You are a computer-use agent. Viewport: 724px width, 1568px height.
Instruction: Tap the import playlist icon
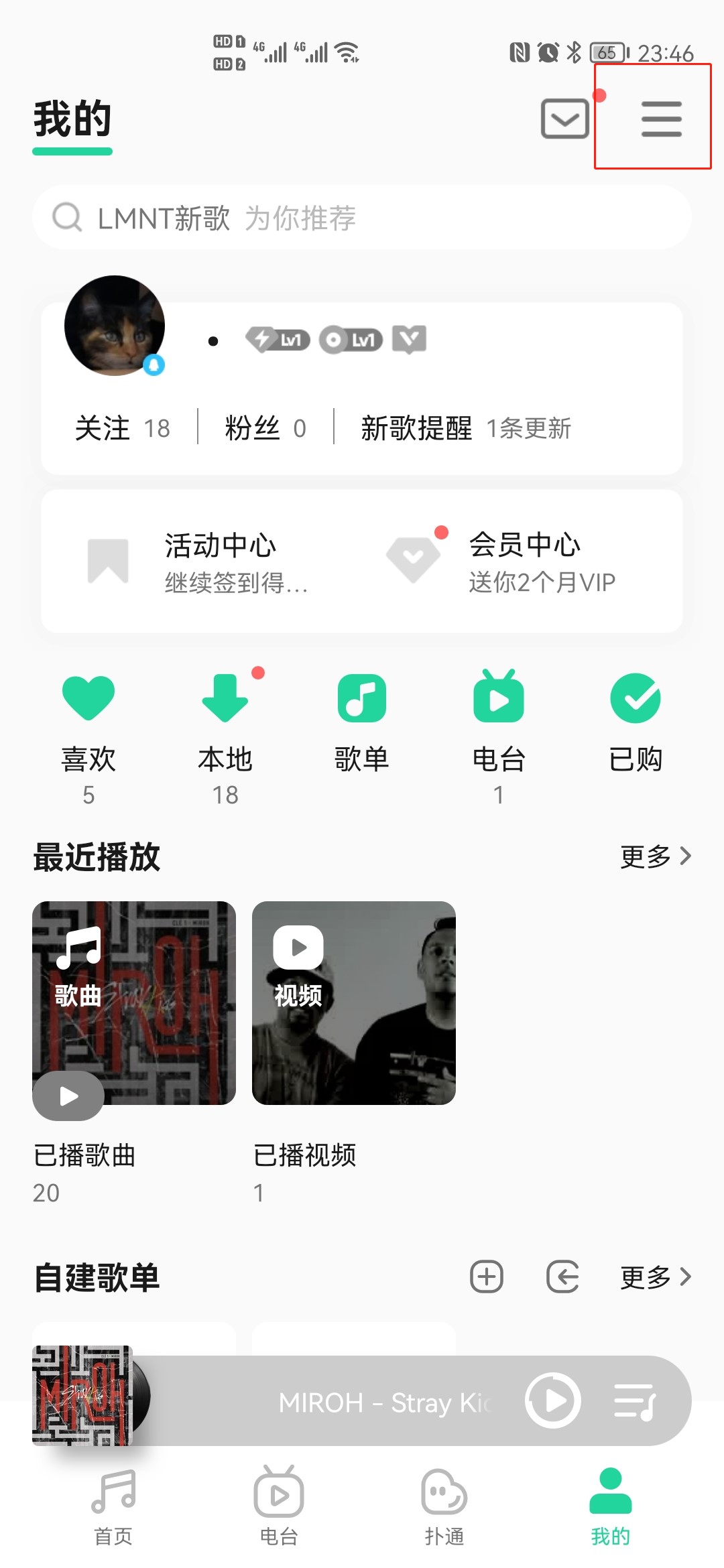(562, 1277)
